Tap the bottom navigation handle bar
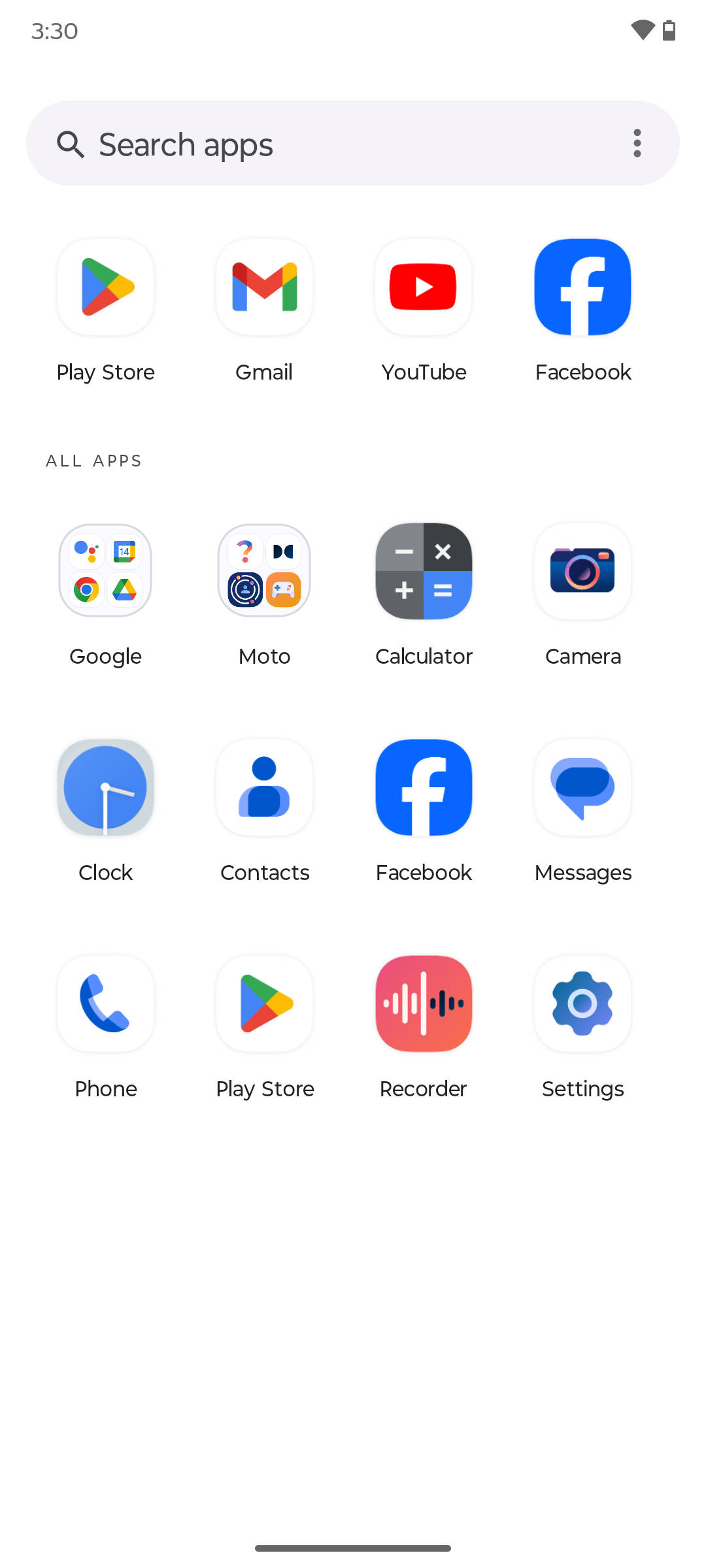This screenshot has height=1568, width=706. click(x=353, y=1547)
